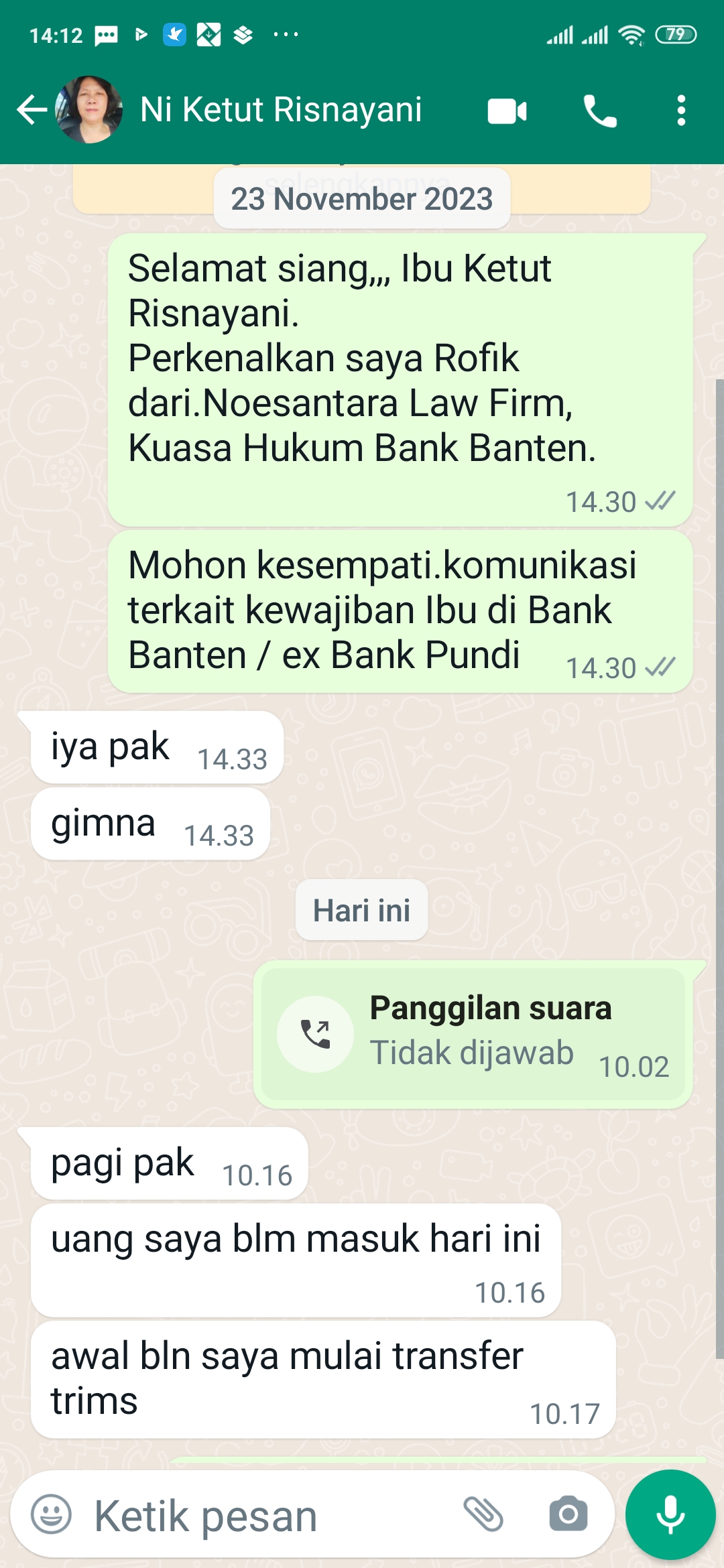This screenshot has width=724, height=1568.
Task: Go back to the chat list
Action: click(31, 110)
